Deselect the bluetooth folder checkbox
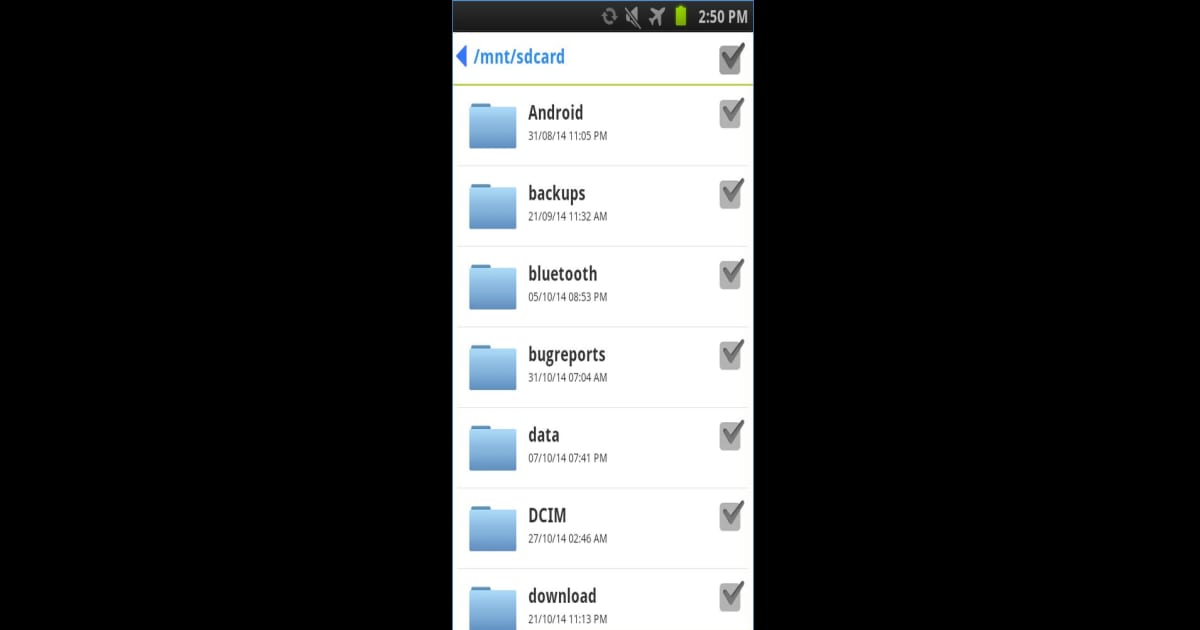 (730, 274)
